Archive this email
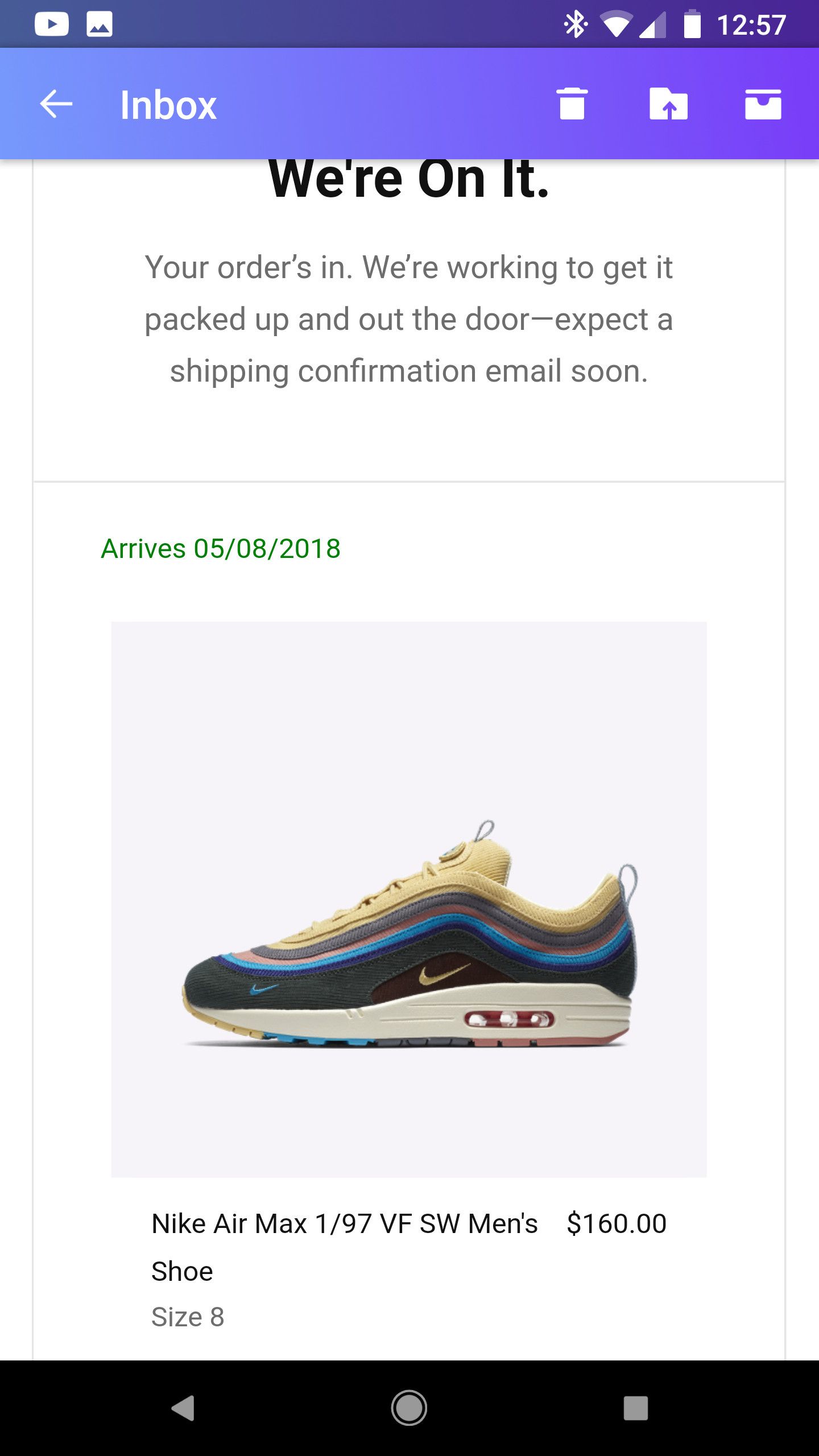819x1456 pixels. [763, 104]
